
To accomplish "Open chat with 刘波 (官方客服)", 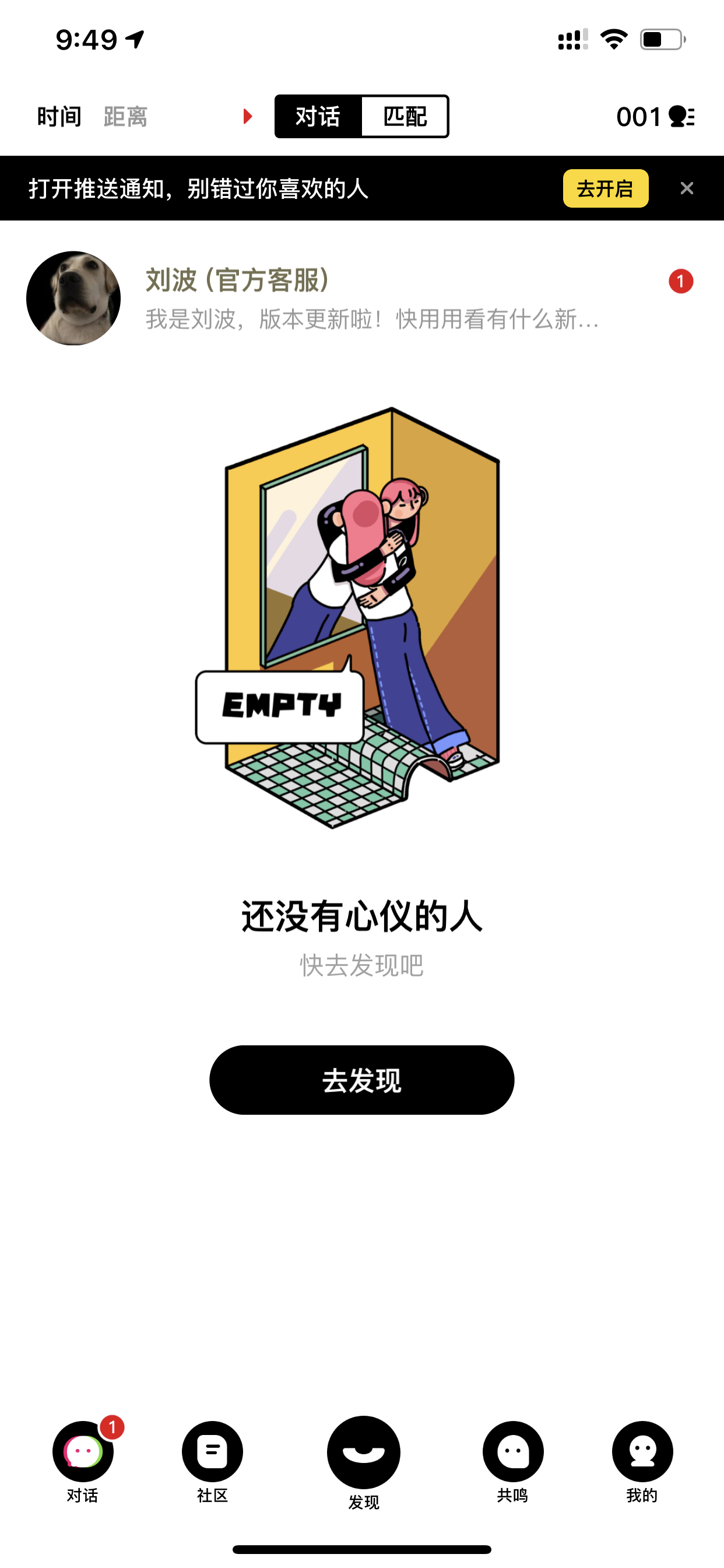I will pos(362,298).
